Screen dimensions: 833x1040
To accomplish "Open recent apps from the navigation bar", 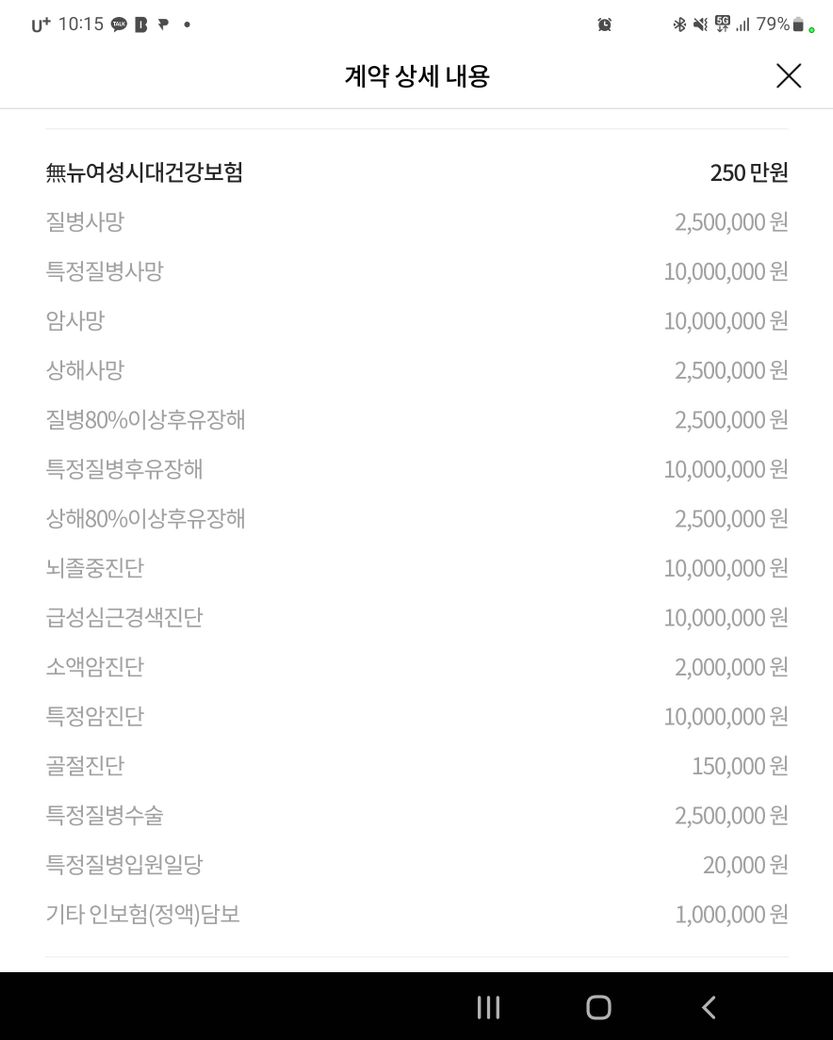I will tap(488, 1007).
